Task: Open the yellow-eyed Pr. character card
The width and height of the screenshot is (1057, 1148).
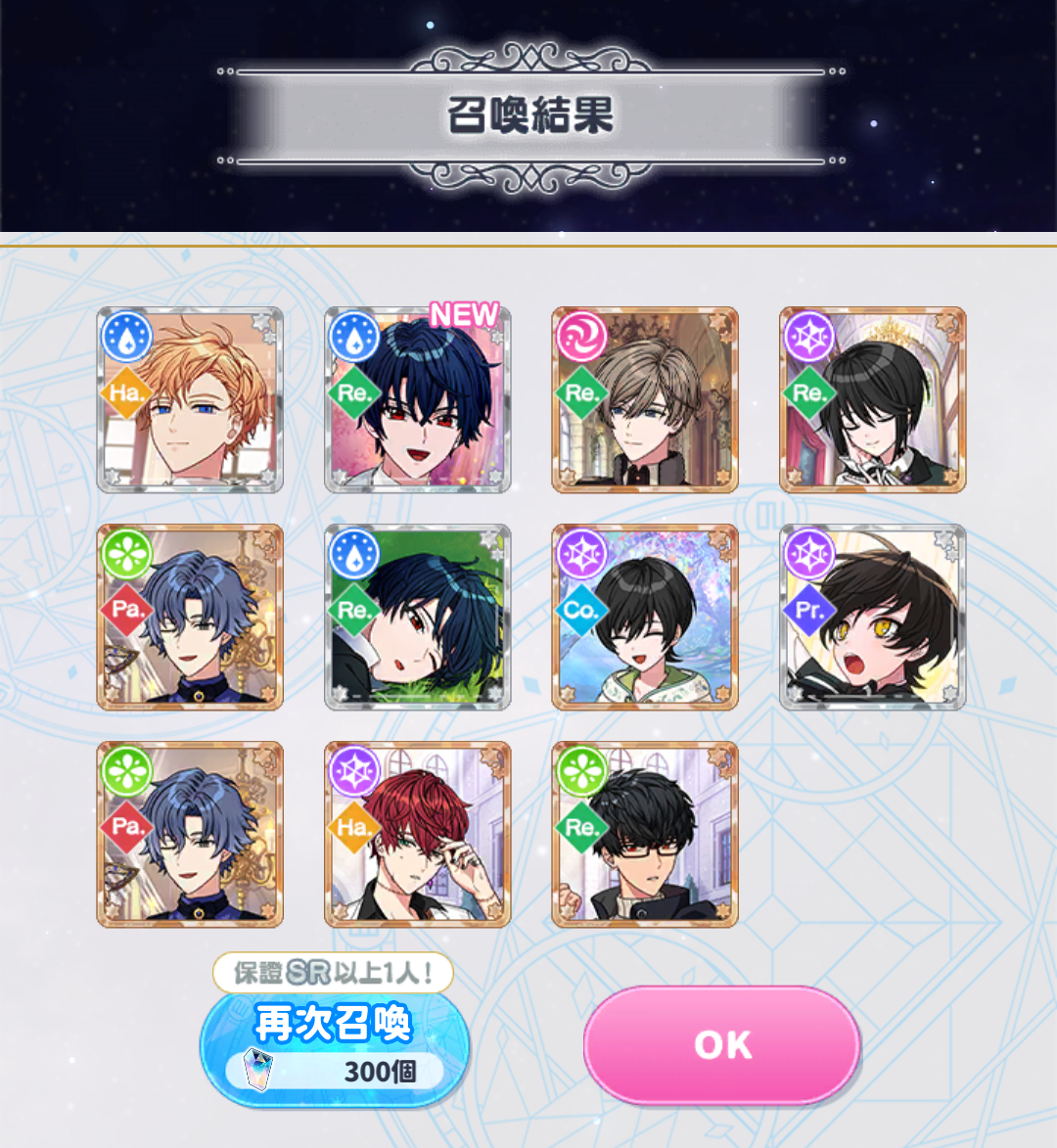Action: (872, 617)
